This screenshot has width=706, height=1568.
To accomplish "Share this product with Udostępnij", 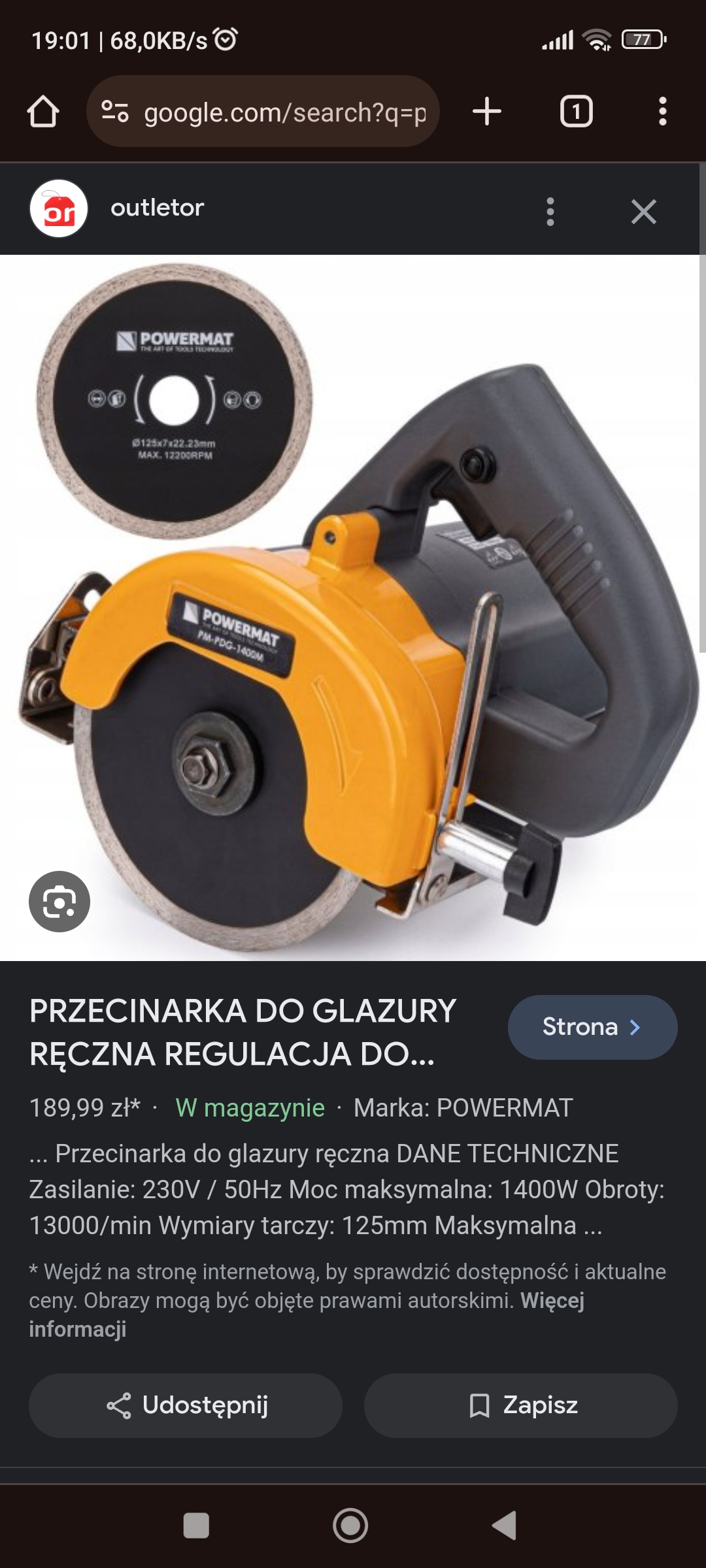I will click(186, 1405).
